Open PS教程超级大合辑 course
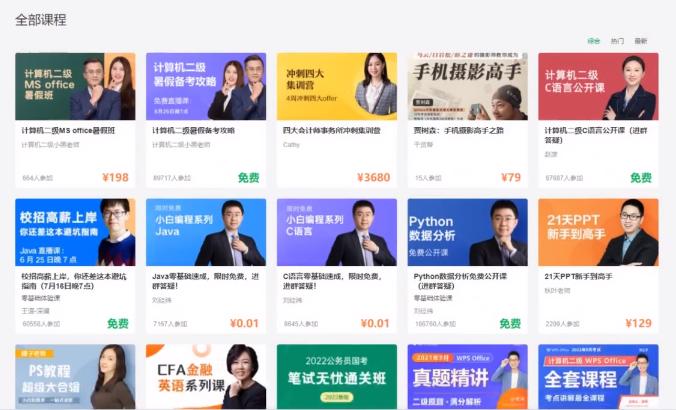The image size is (676, 410). click(x=75, y=377)
